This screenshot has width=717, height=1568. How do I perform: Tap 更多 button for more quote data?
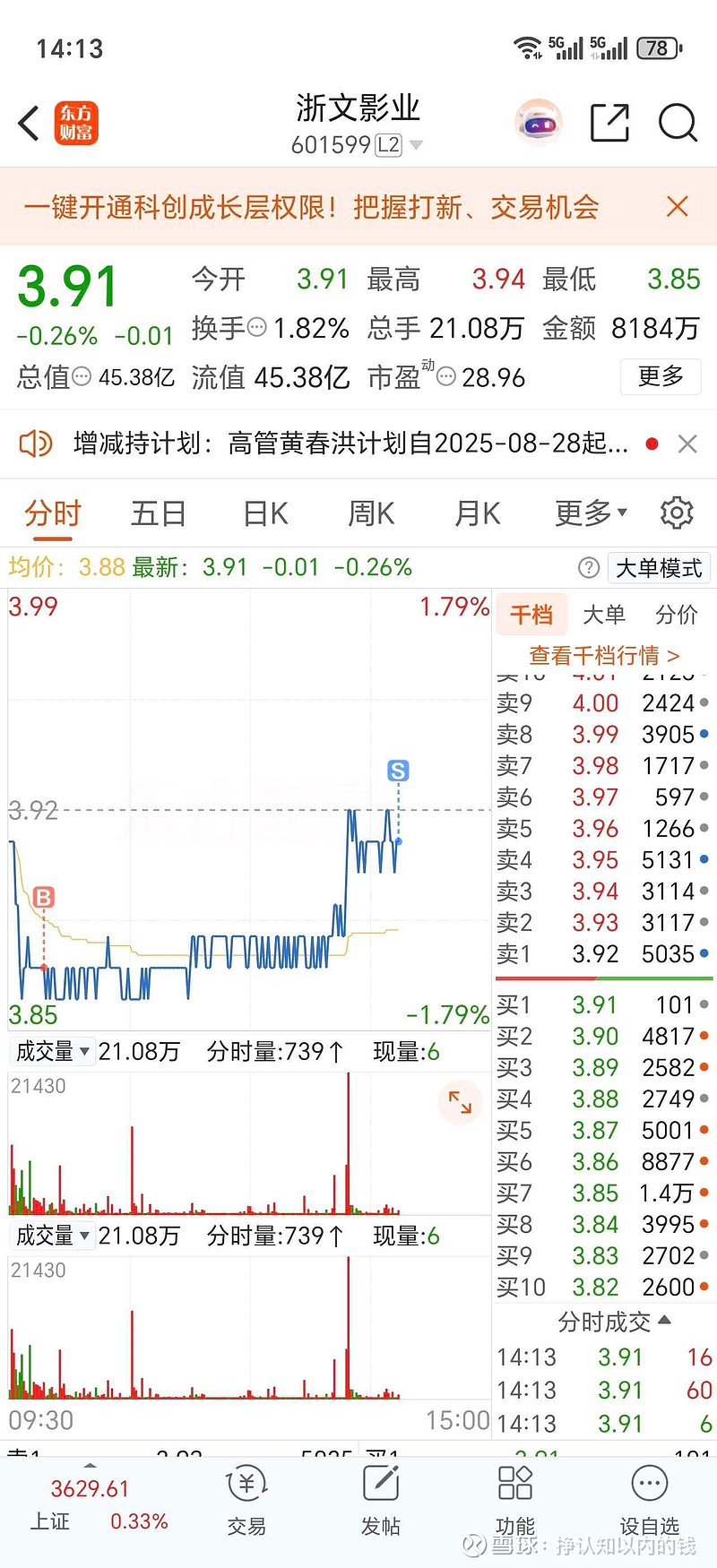click(x=661, y=376)
